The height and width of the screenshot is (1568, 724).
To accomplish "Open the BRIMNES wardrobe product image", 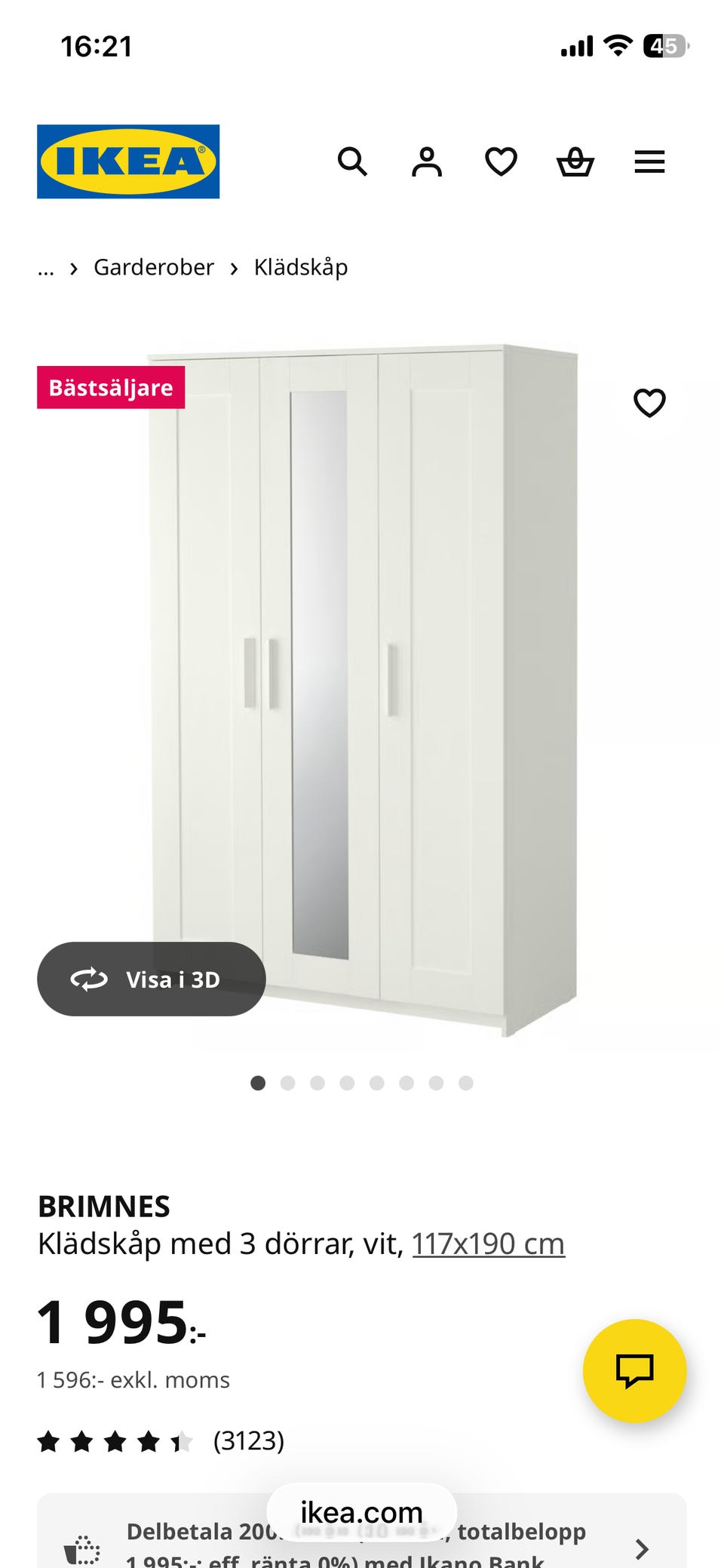I will 362,679.
